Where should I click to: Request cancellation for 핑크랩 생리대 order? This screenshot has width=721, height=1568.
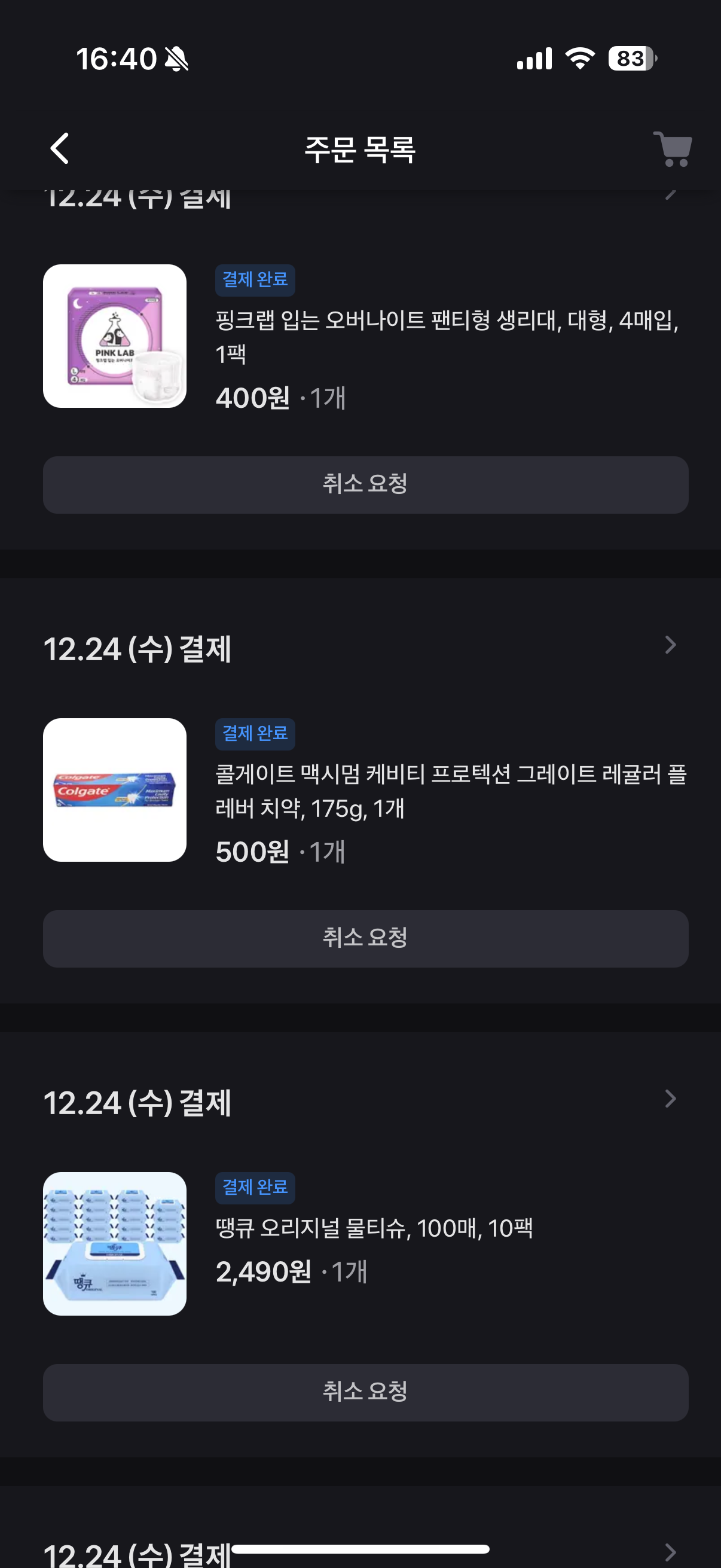click(365, 484)
